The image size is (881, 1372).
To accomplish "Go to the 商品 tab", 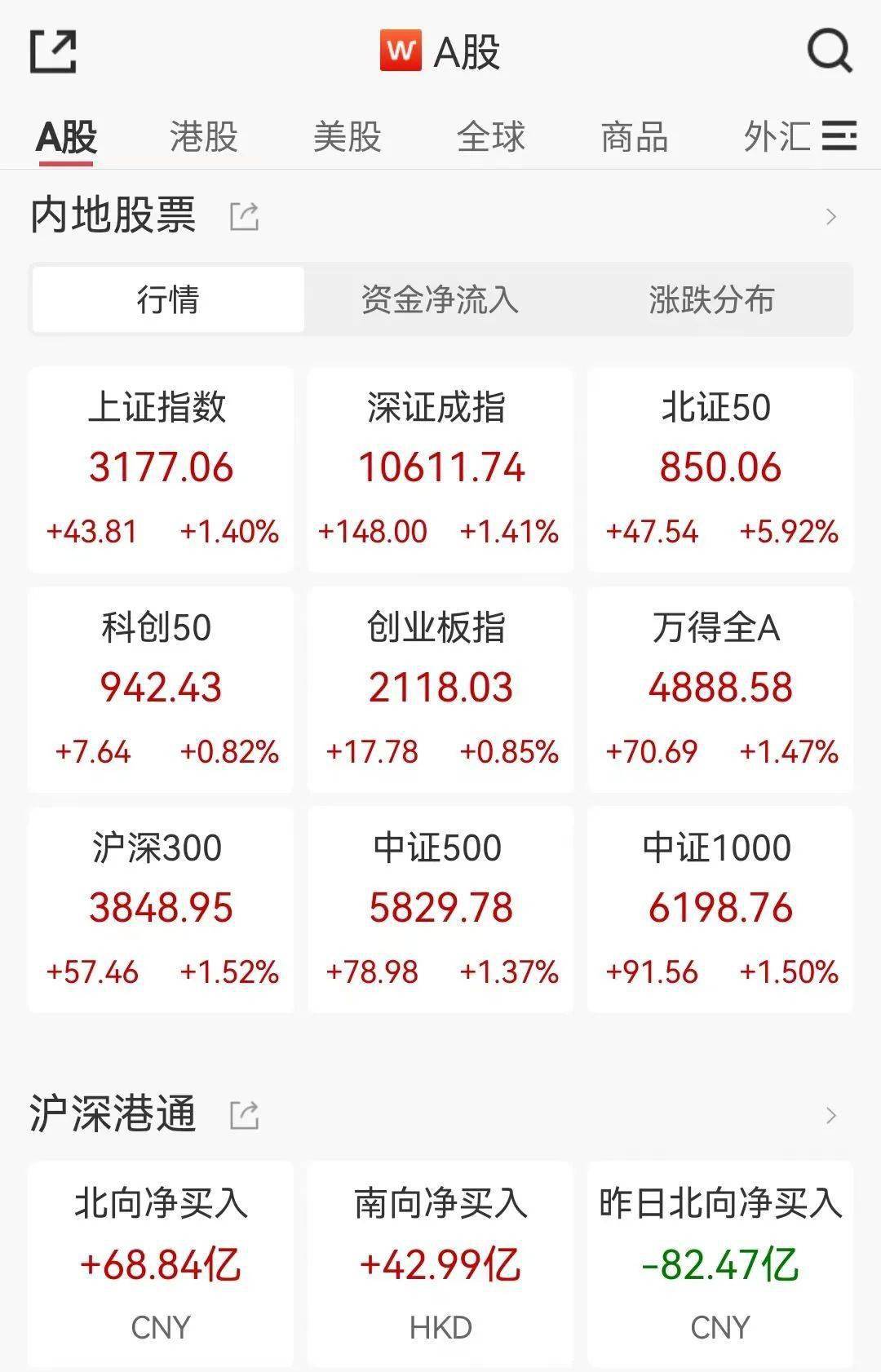I will click(x=635, y=136).
